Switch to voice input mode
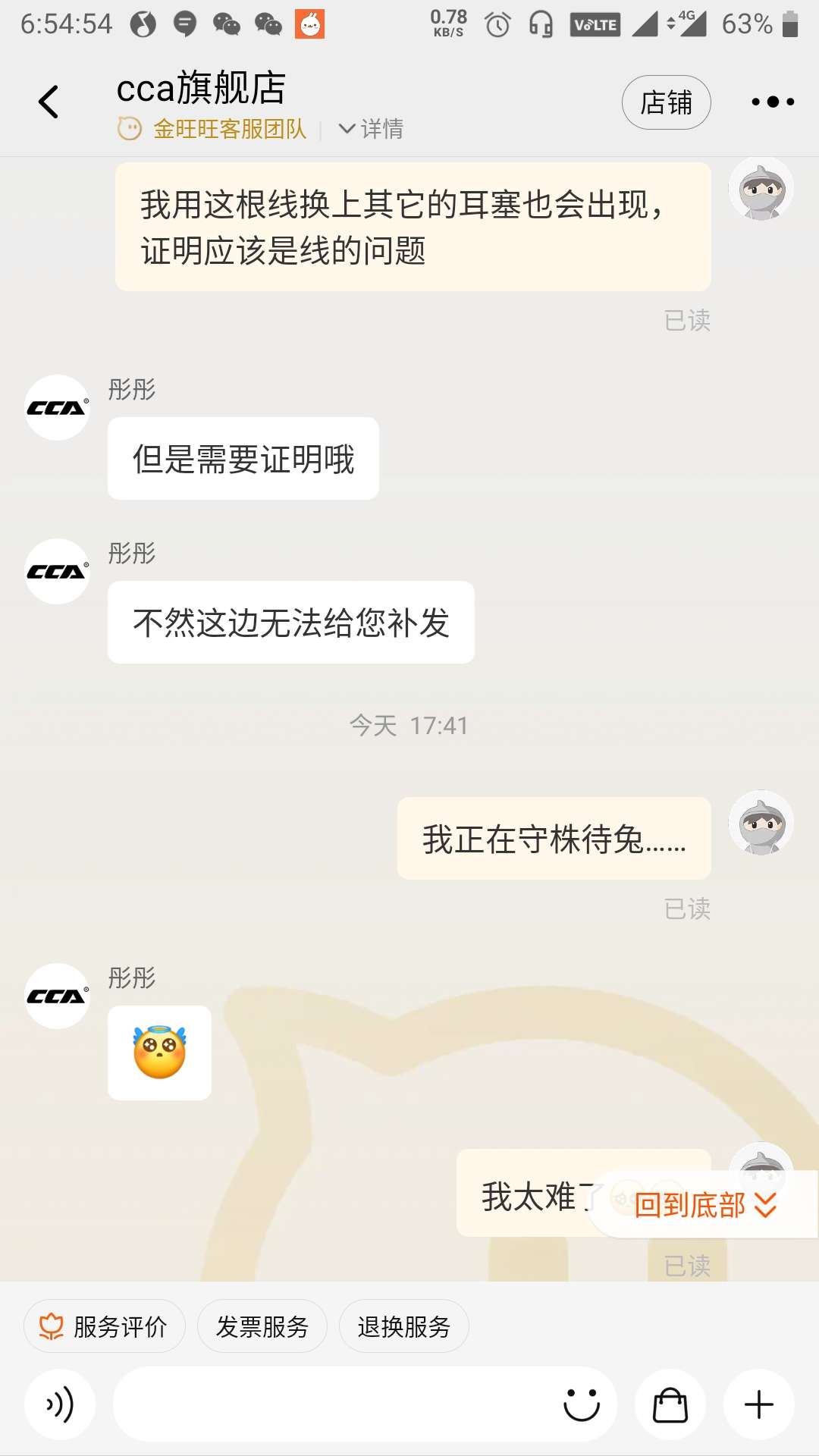 point(60,1405)
